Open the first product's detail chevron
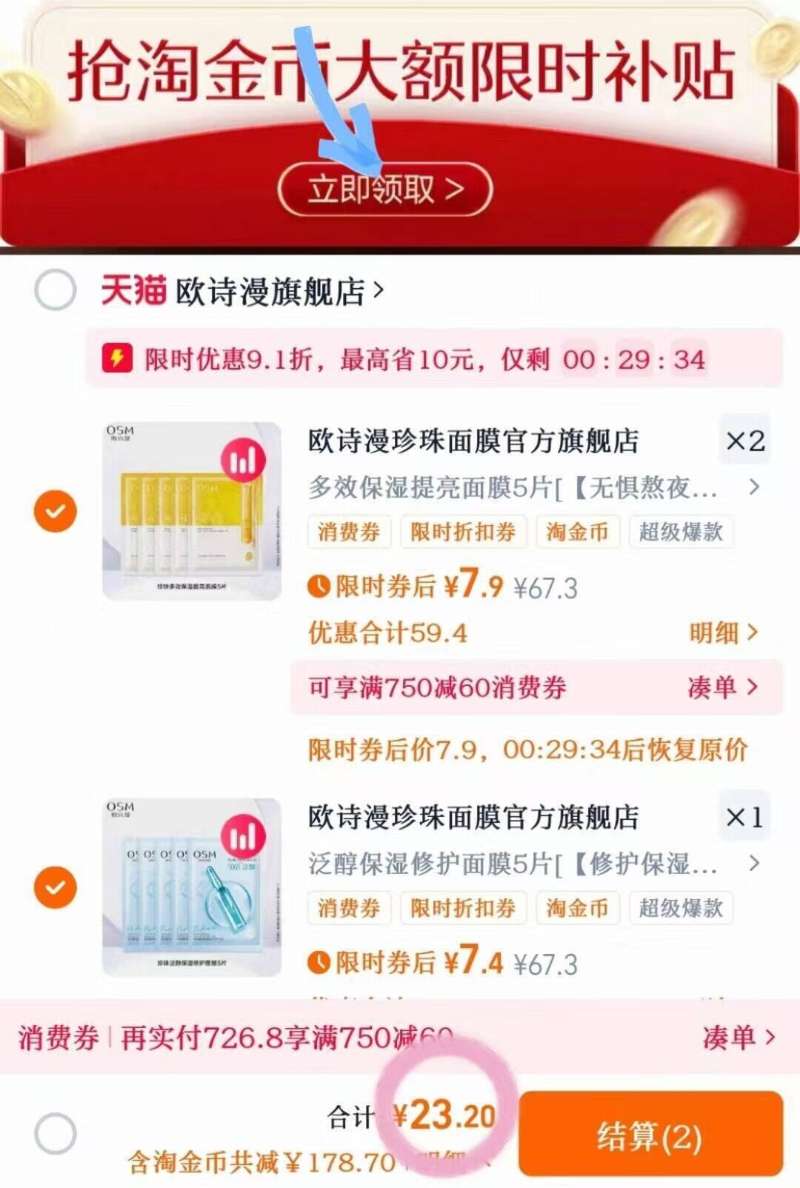800x1188 pixels. 754,489
